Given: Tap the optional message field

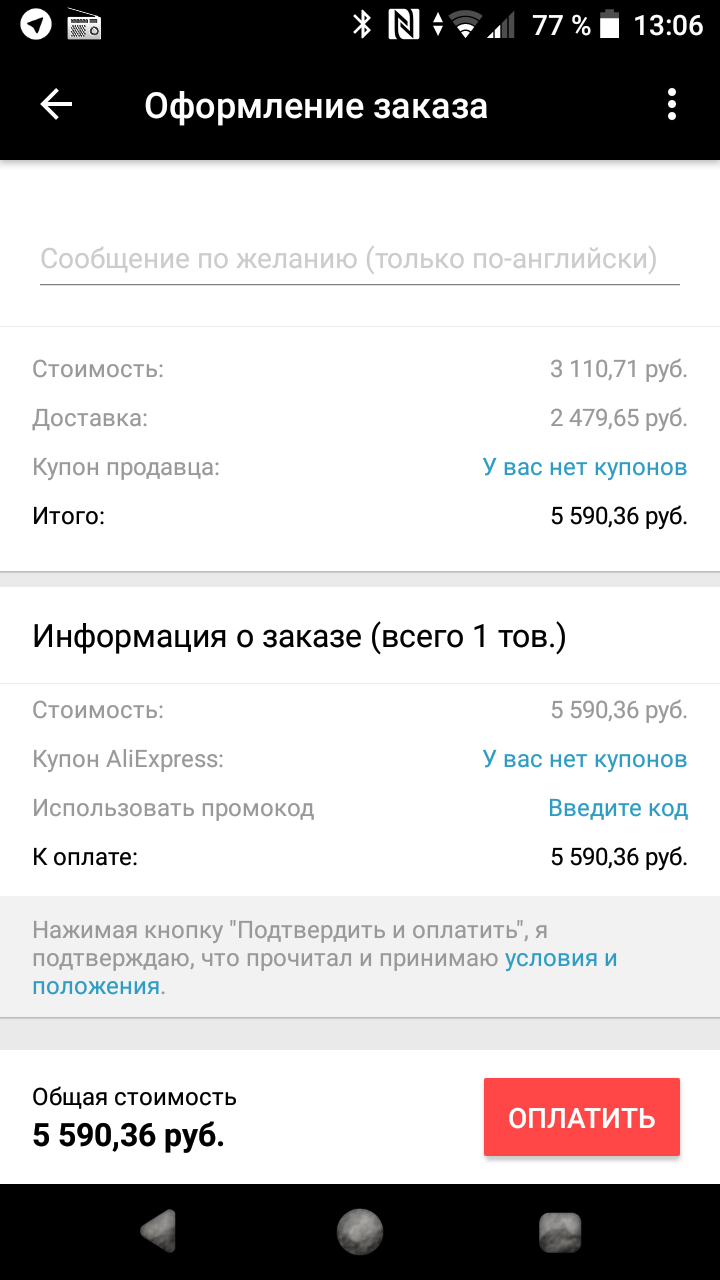Looking at the screenshot, I should pyautogui.click(x=360, y=260).
